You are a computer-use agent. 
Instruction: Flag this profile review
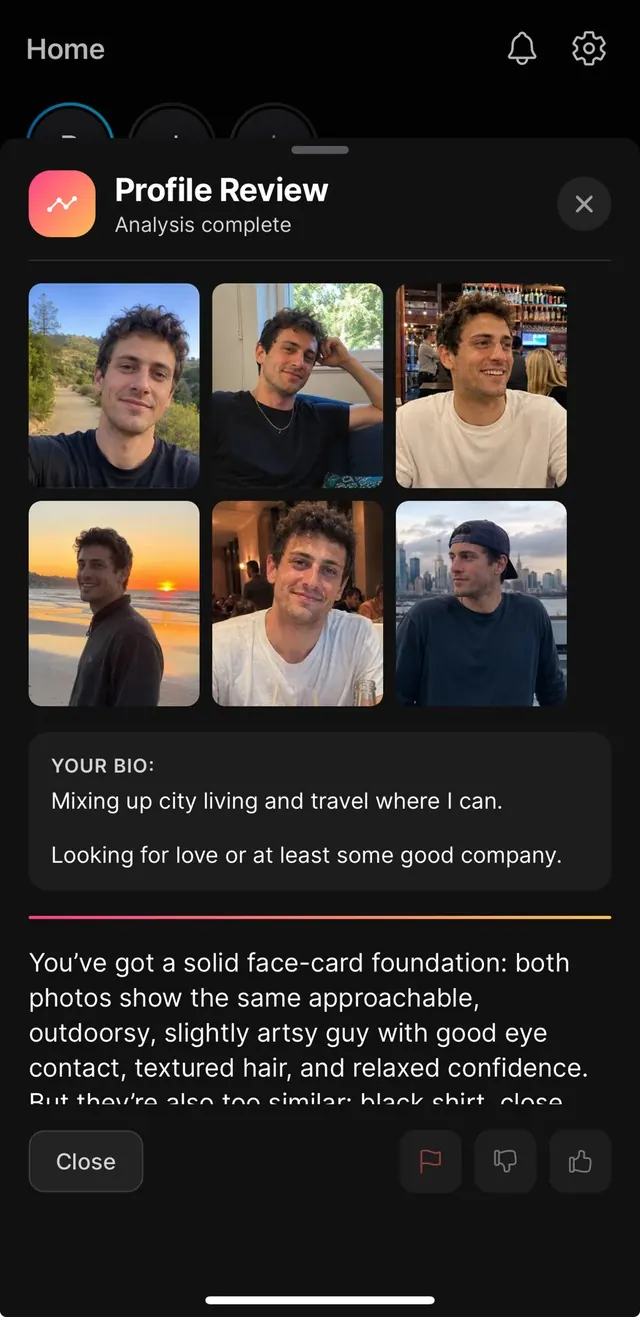coord(430,1161)
